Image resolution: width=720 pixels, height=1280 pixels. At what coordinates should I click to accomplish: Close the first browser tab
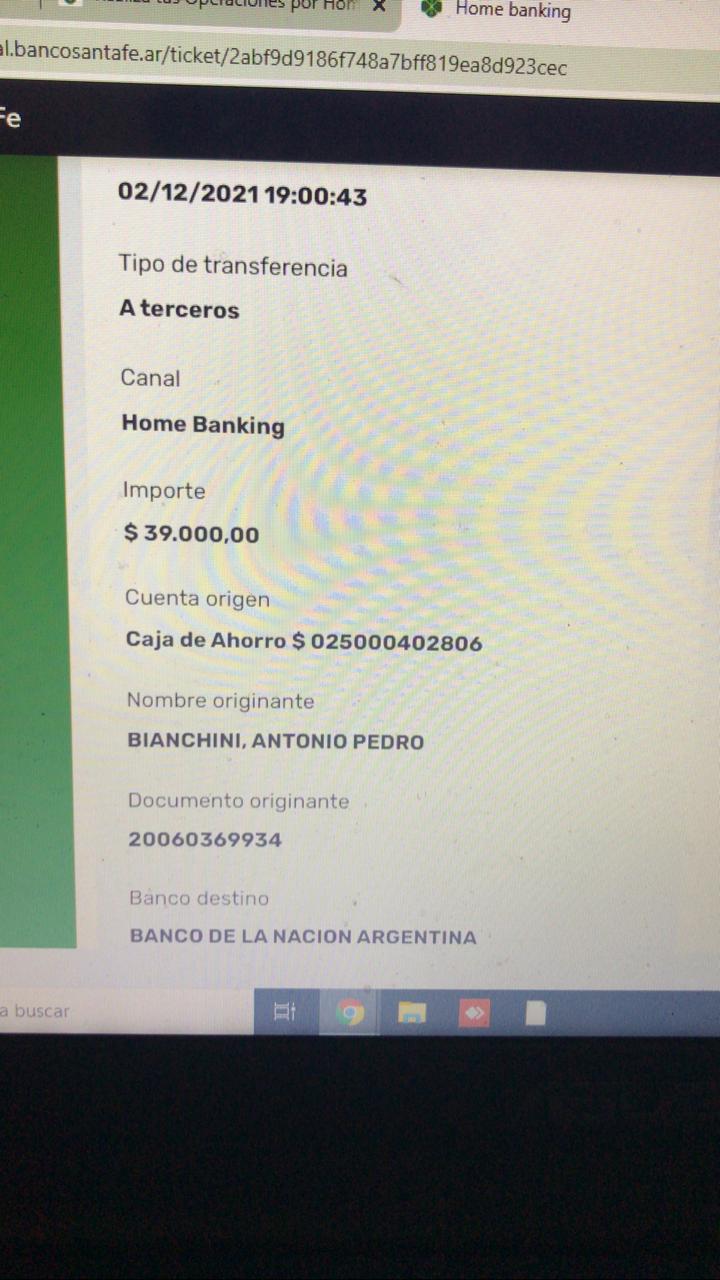[x=379, y=5]
